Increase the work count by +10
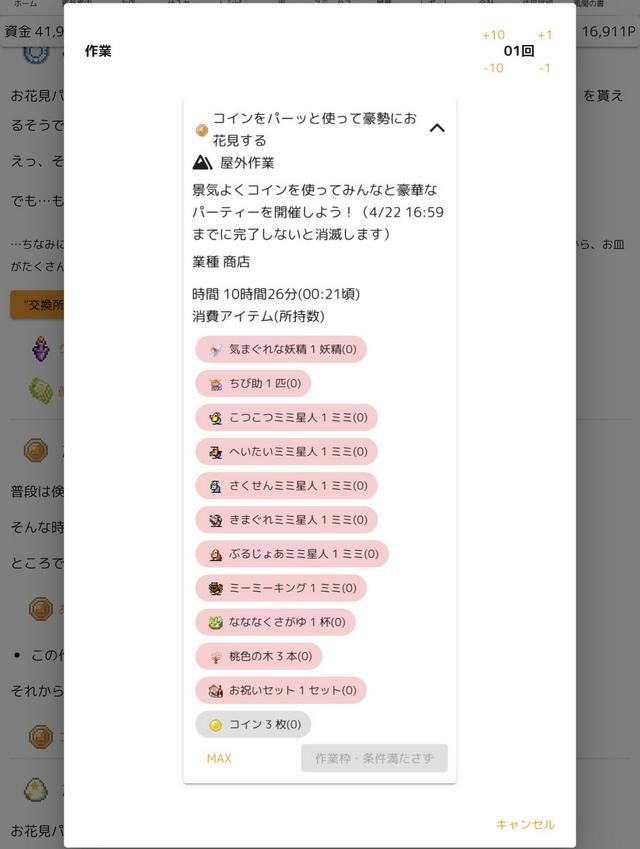Image resolution: width=640 pixels, height=849 pixels. [x=493, y=35]
